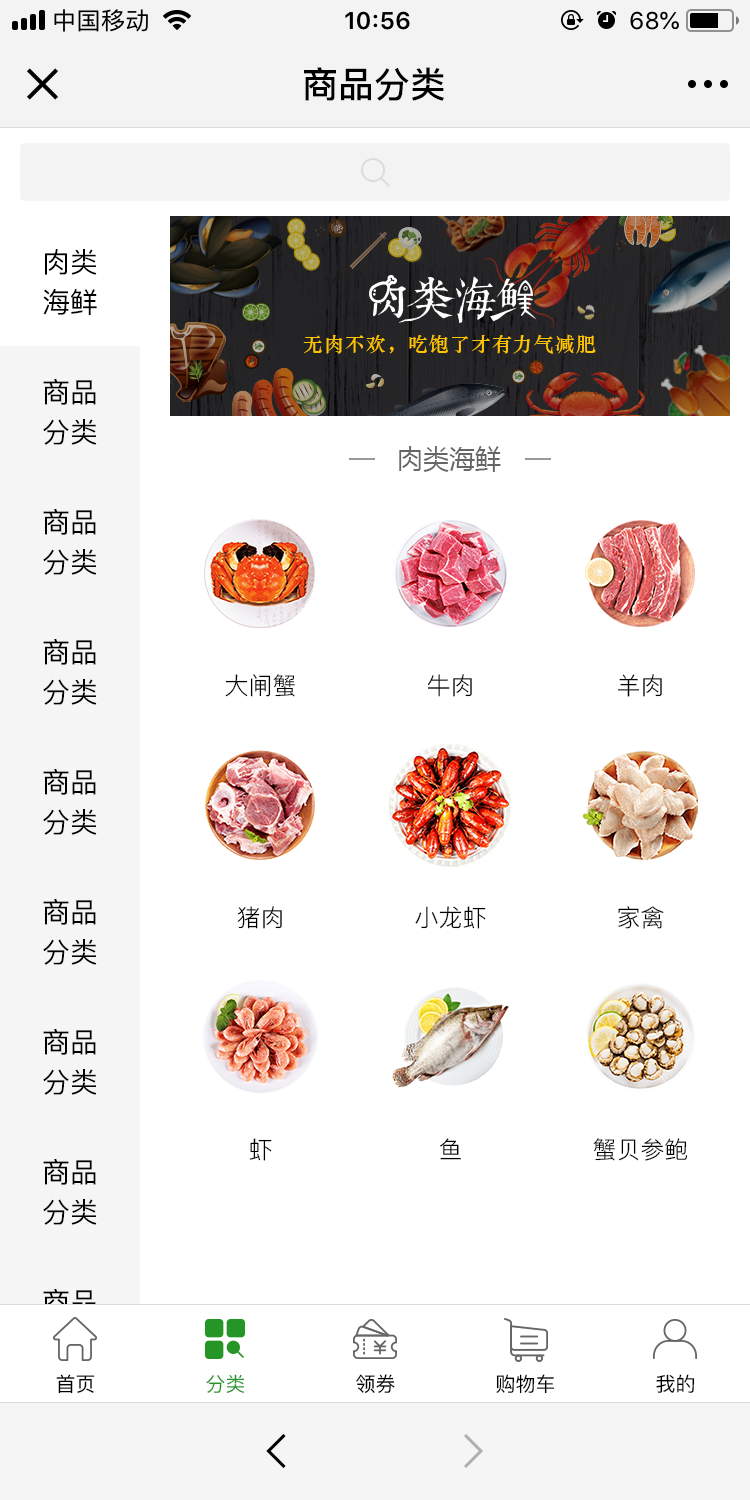Close the page with the X icon
This screenshot has width=750, height=1500.
coord(42,84)
